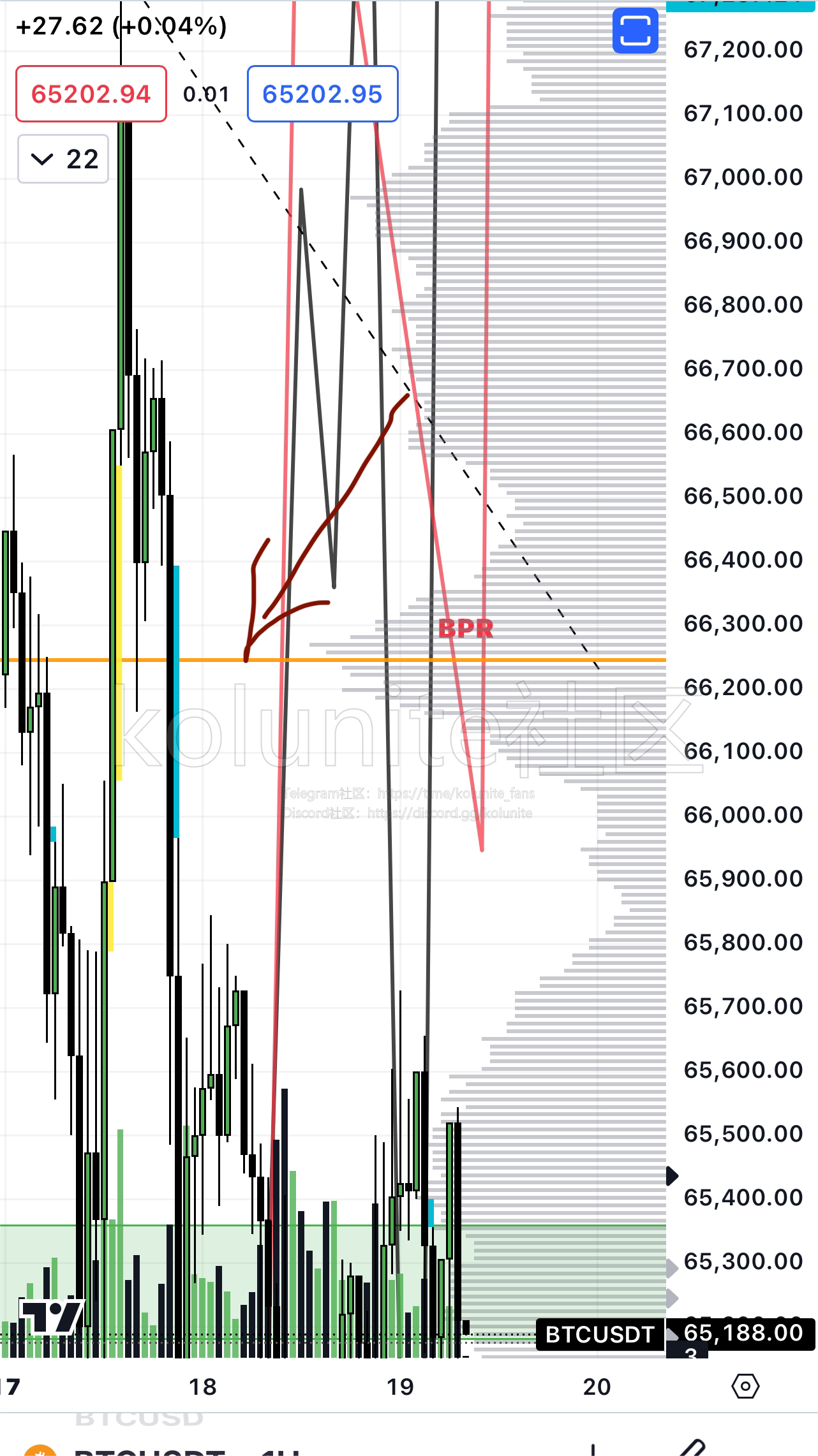This screenshot has height=1456, width=818.
Task: Expand the collapsed indicators list showing 22
Action: tap(63, 159)
